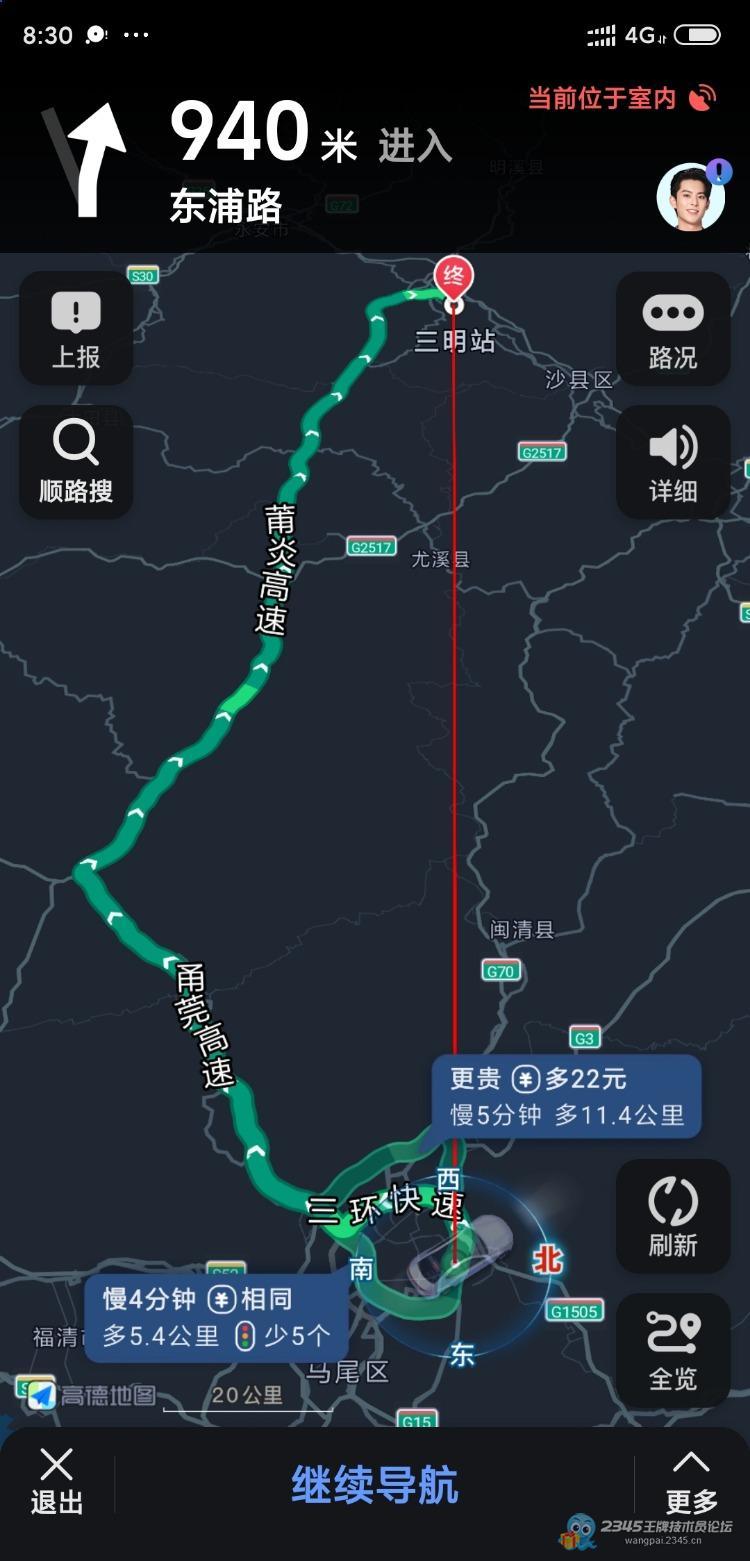The width and height of the screenshot is (750, 1561).
Task: Tap 继续导航 to resume navigation
Action: coord(375,1484)
